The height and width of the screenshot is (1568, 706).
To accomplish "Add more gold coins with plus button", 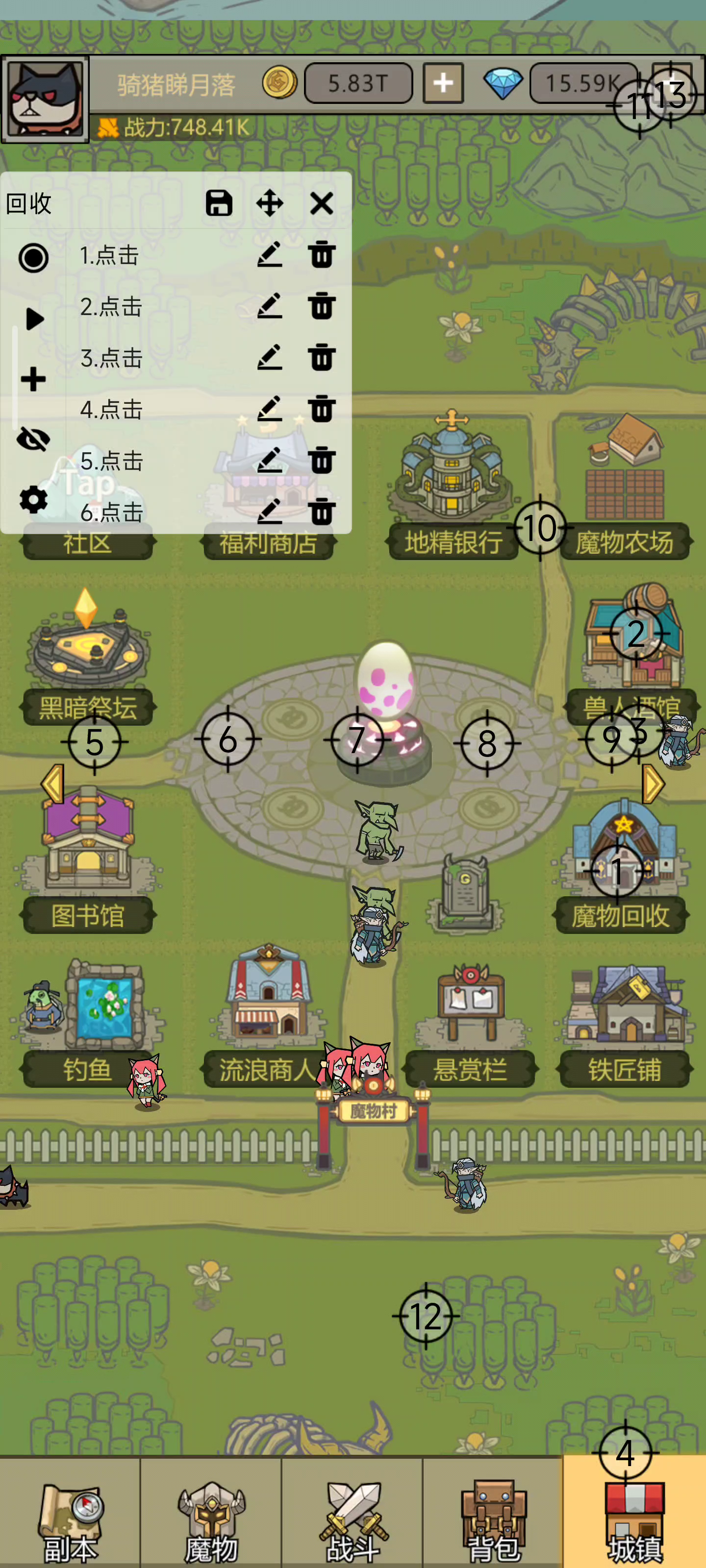I will point(443,83).
